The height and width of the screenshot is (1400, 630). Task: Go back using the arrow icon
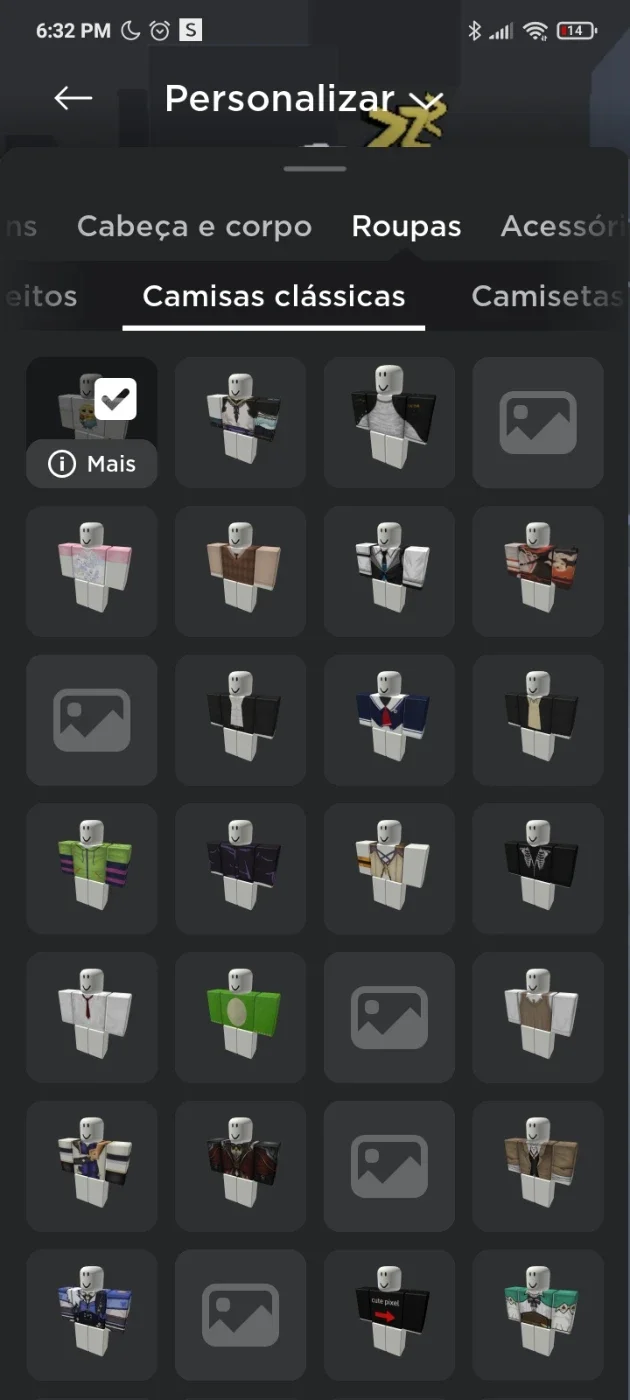click(73, 97)
